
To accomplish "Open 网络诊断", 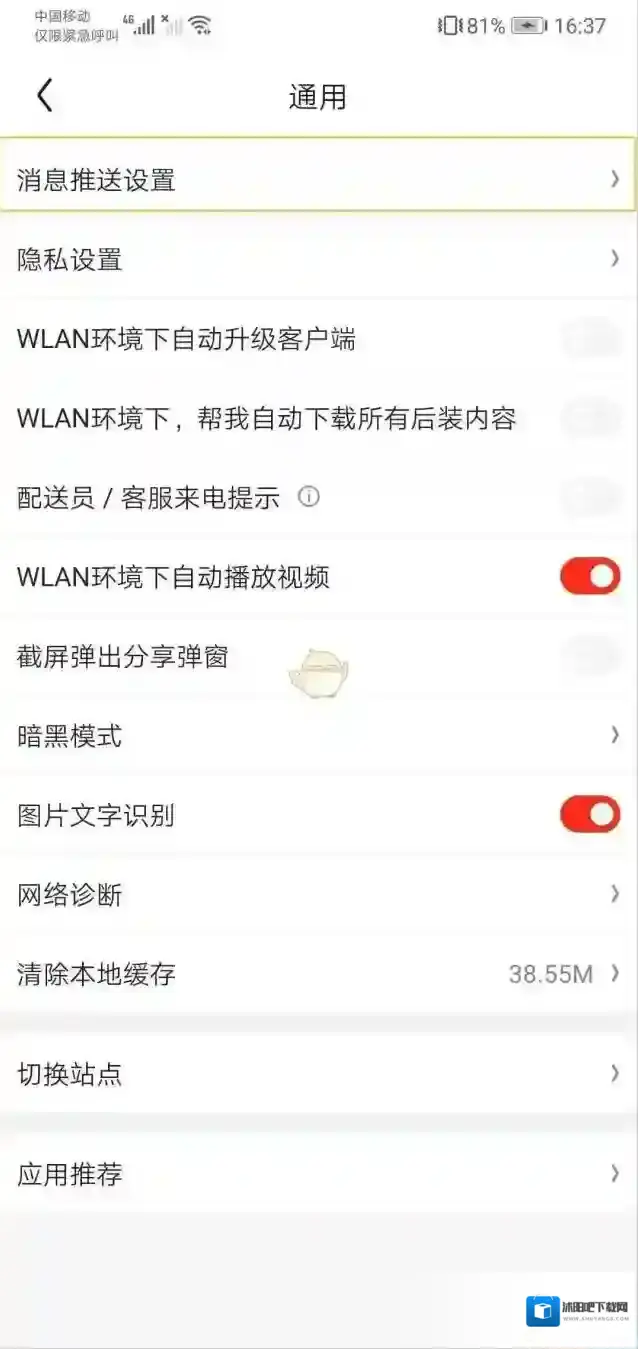I will click(x=318, y=894).
